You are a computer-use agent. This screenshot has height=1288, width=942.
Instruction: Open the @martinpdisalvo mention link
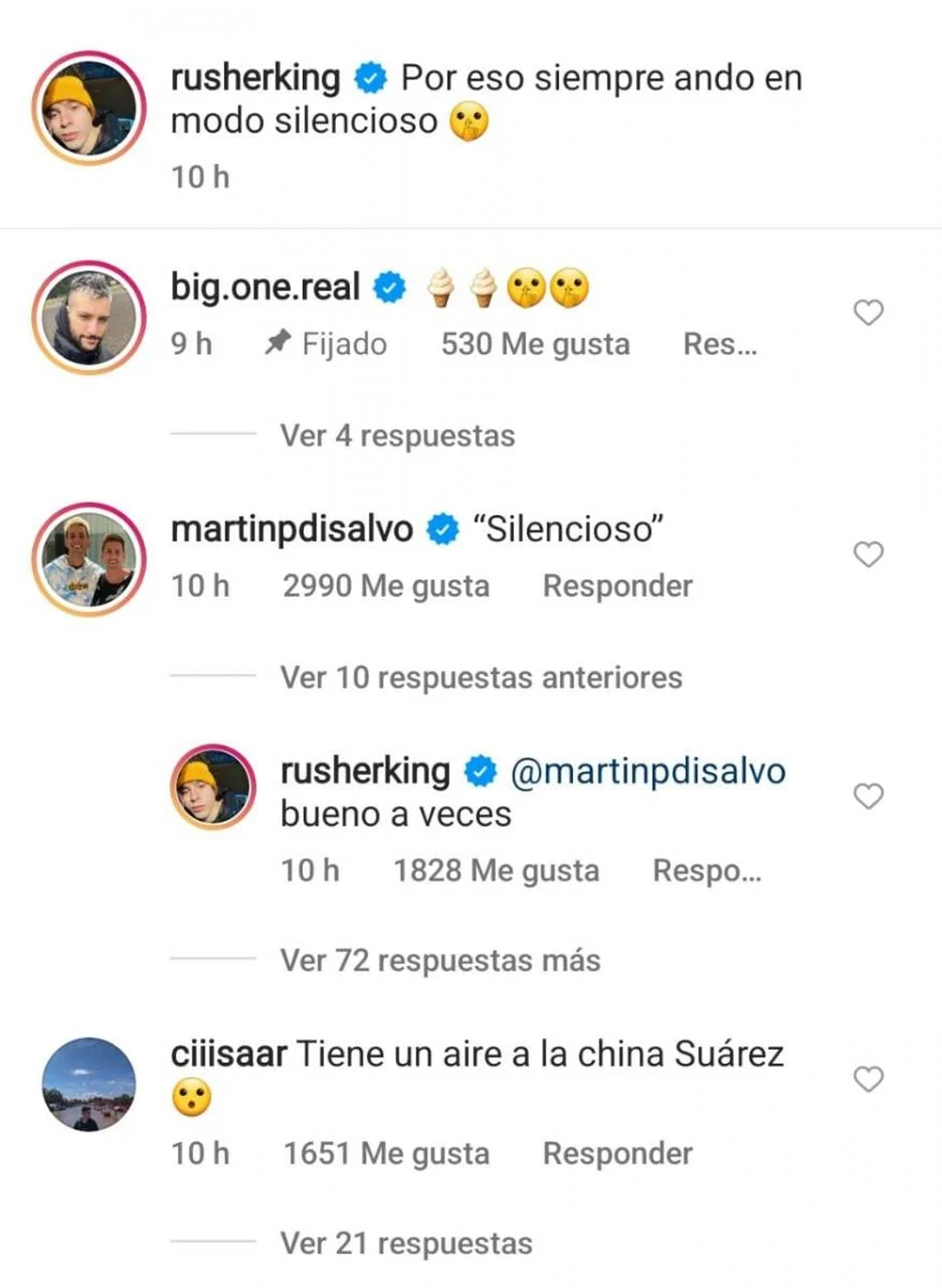tap(648, 772)
